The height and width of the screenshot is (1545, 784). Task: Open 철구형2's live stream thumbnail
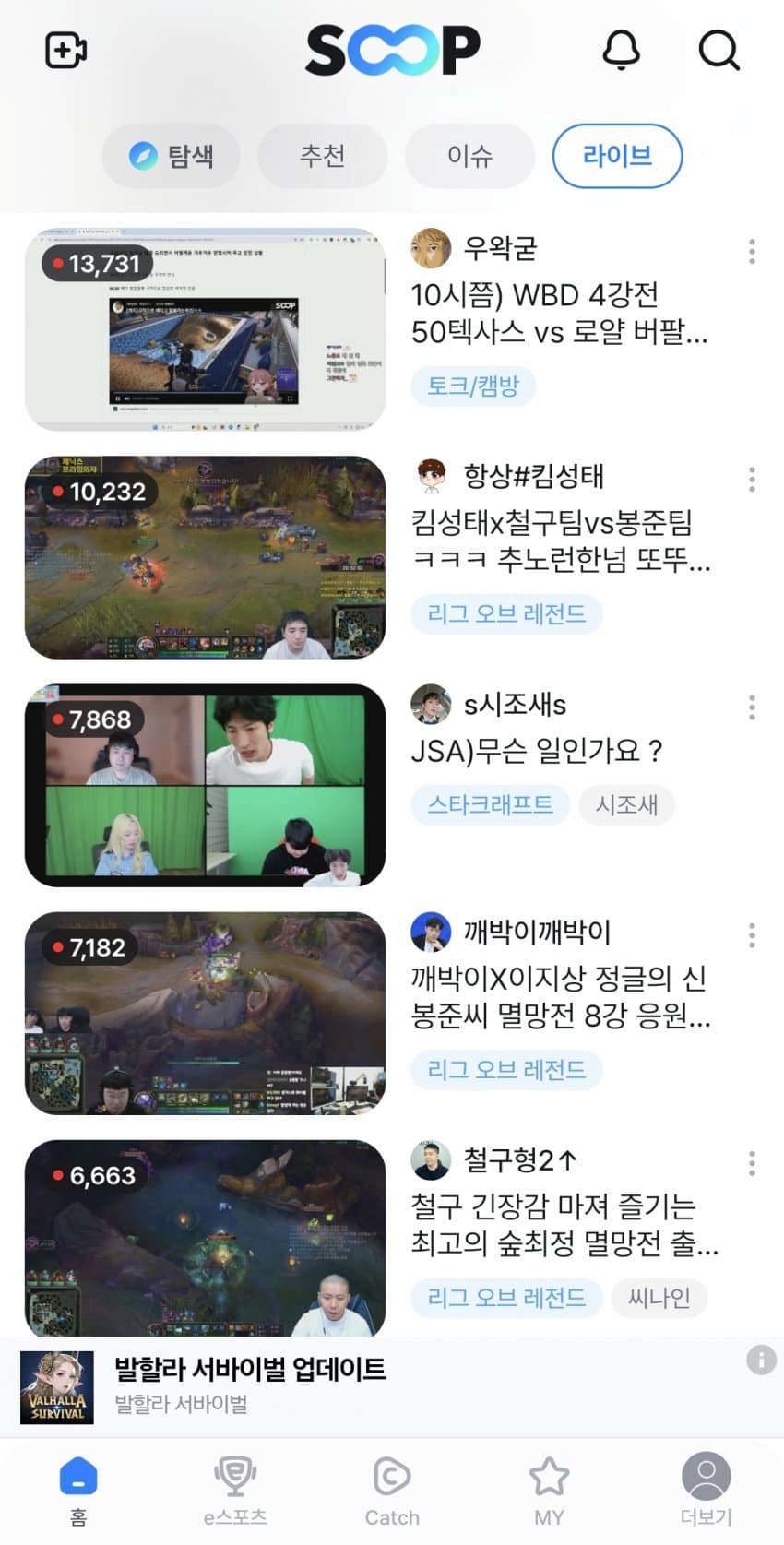click(x=205, y=1238)
